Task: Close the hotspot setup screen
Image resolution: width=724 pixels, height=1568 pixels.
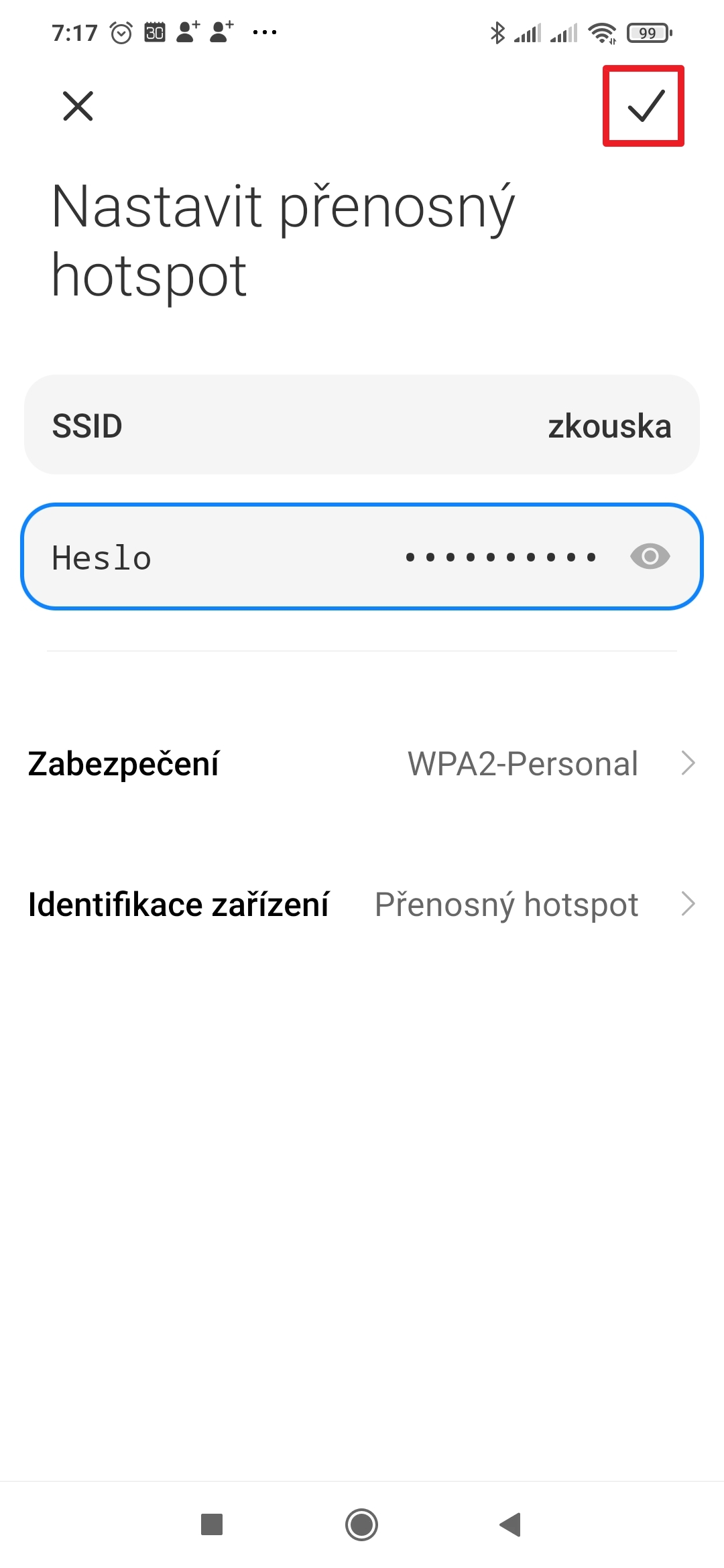Action: [78, 106]
